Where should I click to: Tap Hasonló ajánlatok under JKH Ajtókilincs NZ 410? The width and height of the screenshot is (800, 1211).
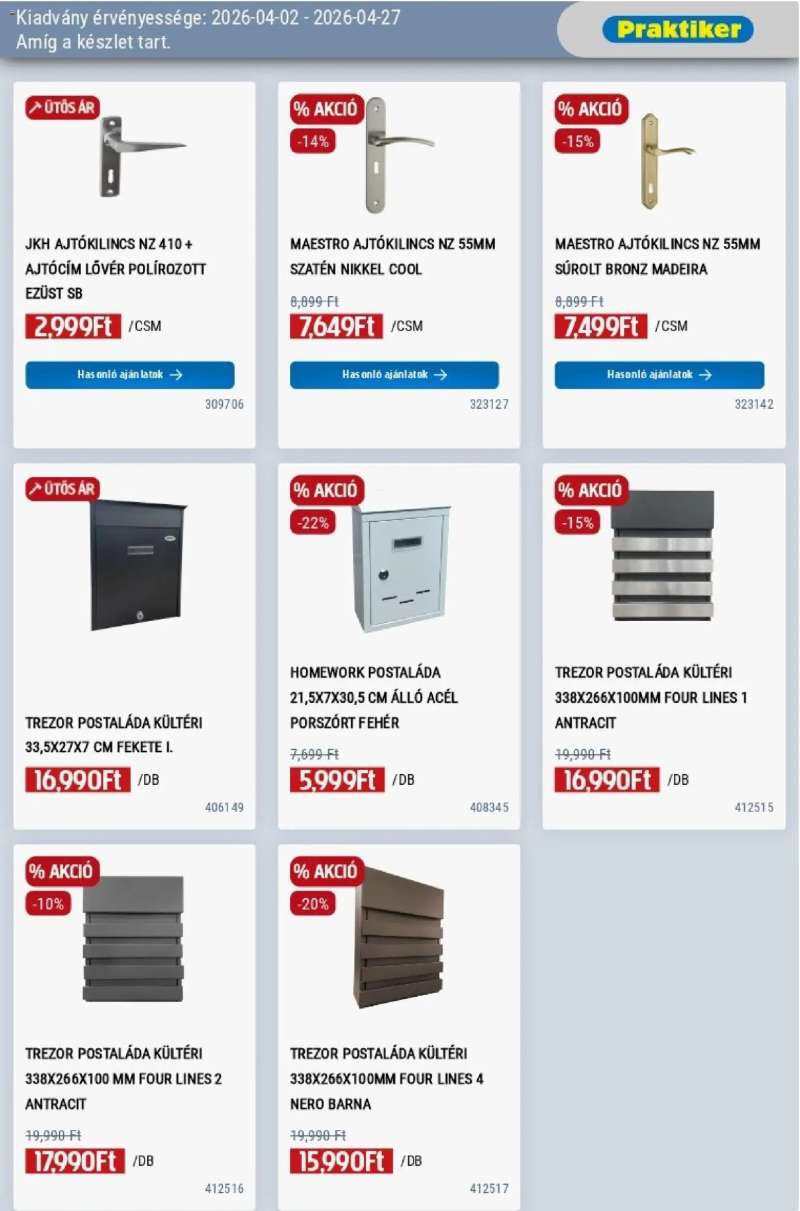point(130,375)
